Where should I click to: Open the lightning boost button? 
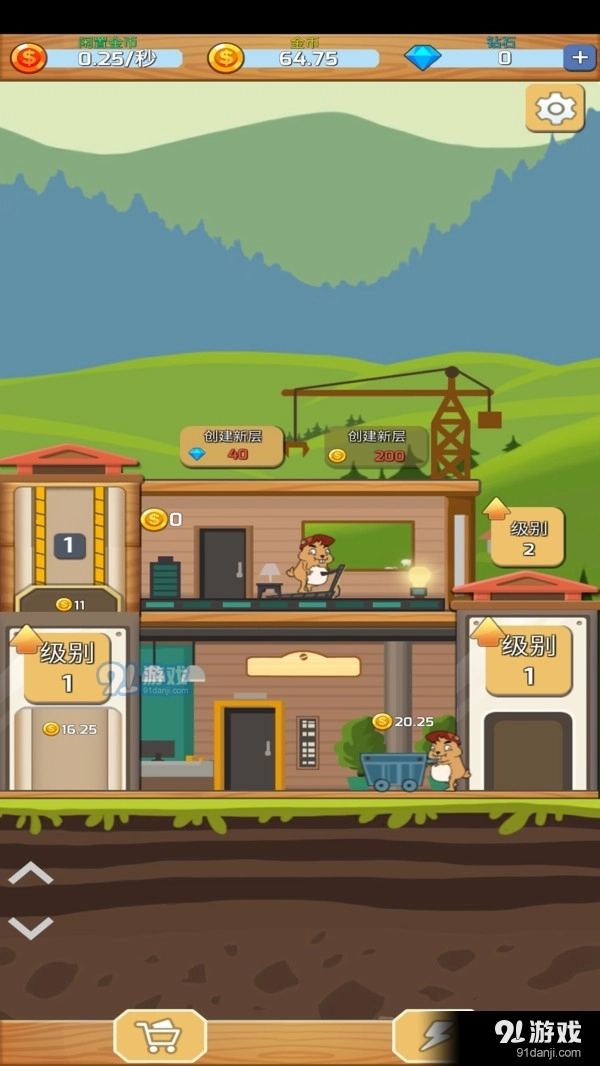point(432,1036)
